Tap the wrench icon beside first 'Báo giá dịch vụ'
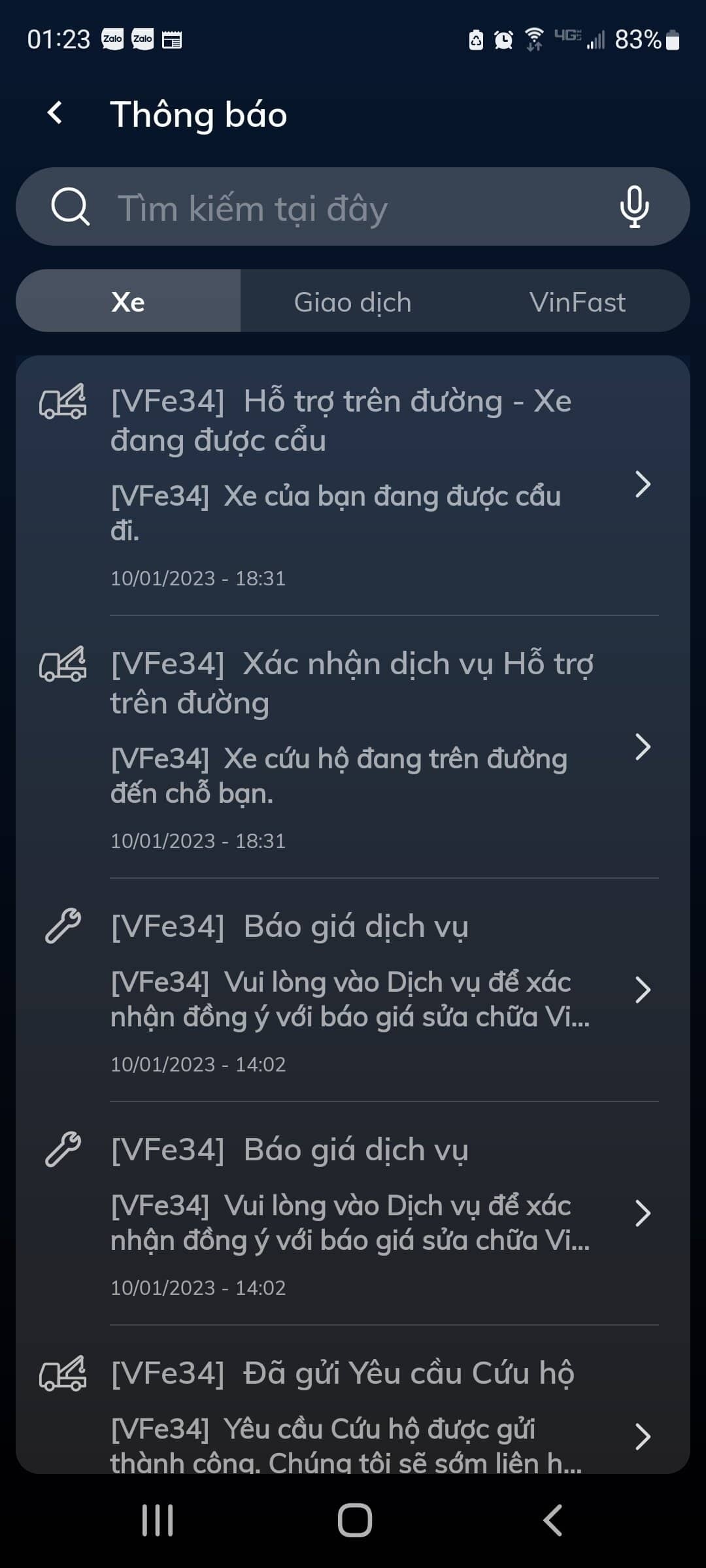This screenshot has width=706, height=1568. tap(62, 924)
